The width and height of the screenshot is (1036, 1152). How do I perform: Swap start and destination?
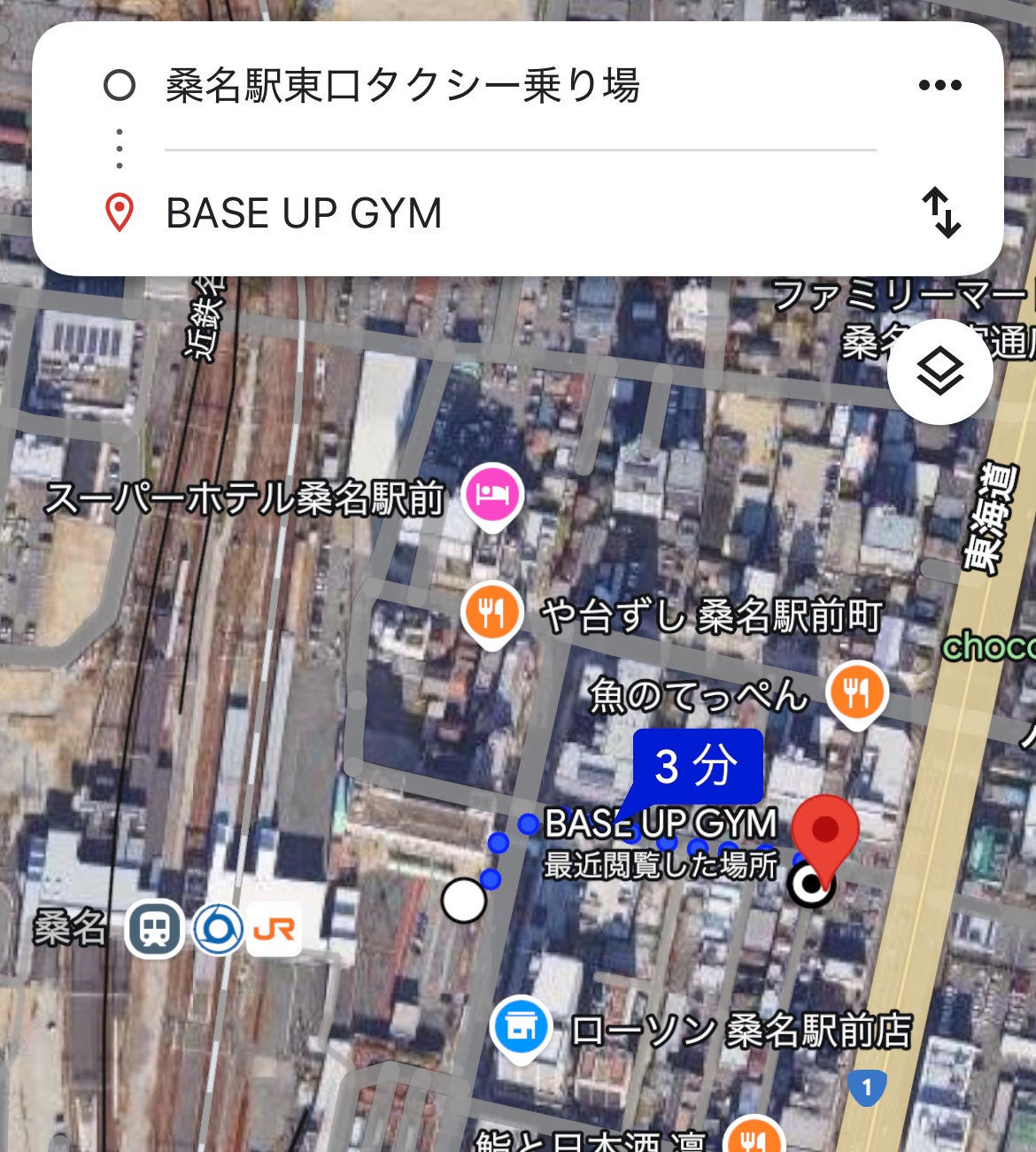[941, 213]
